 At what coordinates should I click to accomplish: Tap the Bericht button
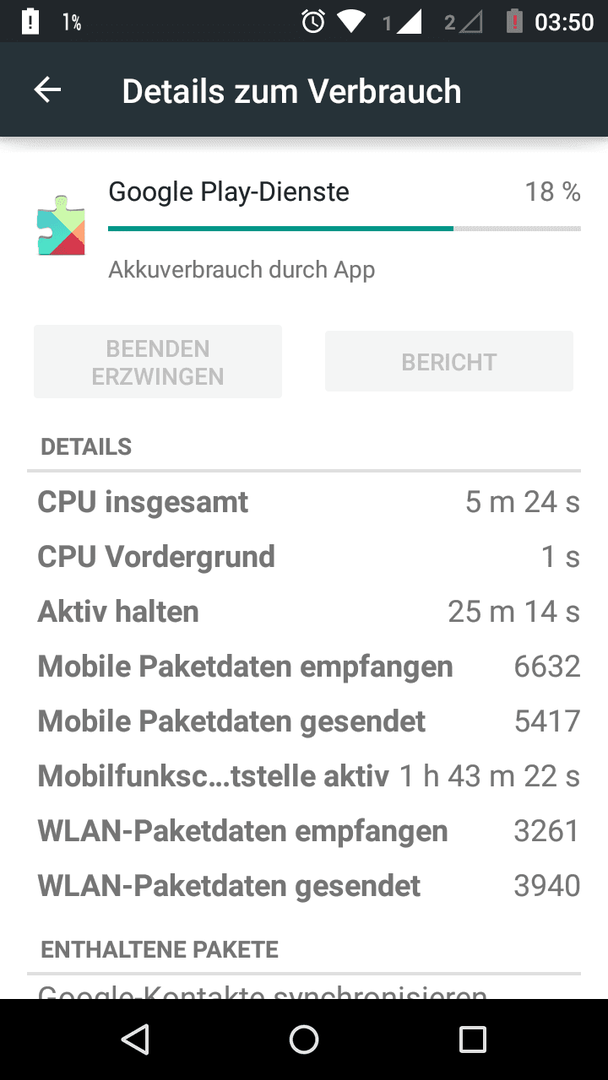(x=449, y=362)
